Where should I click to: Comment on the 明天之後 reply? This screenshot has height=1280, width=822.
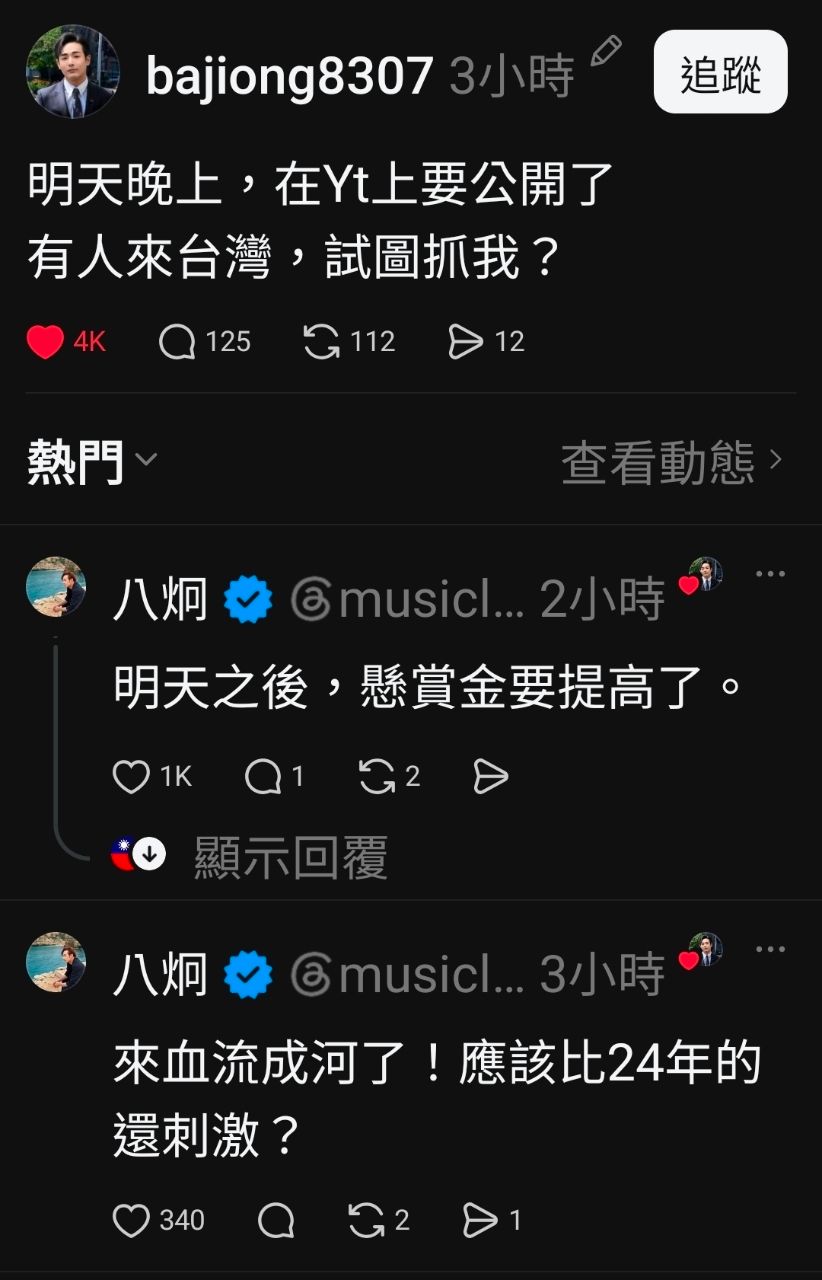point(263,777)
